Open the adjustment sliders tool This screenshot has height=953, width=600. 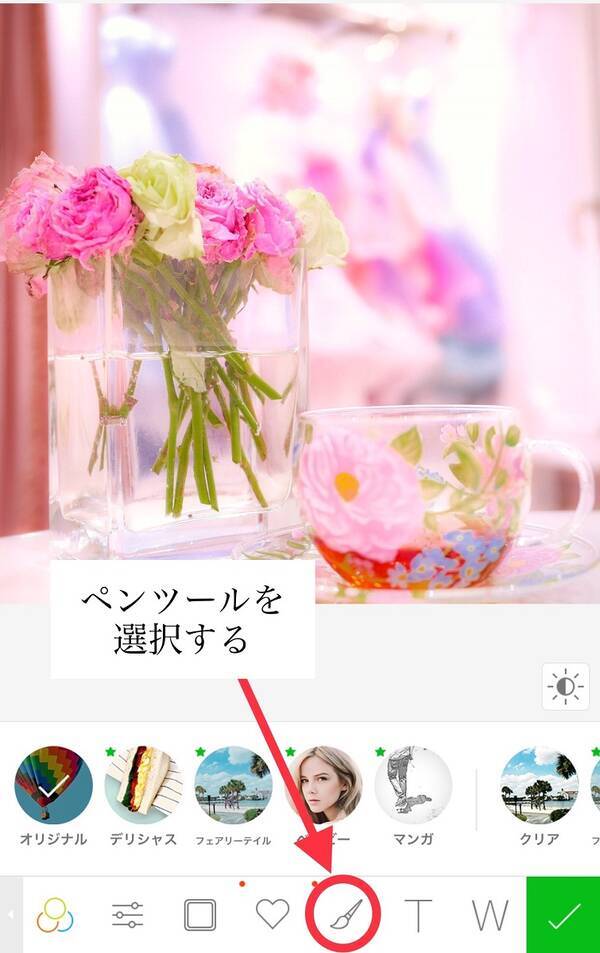(127, 915)
